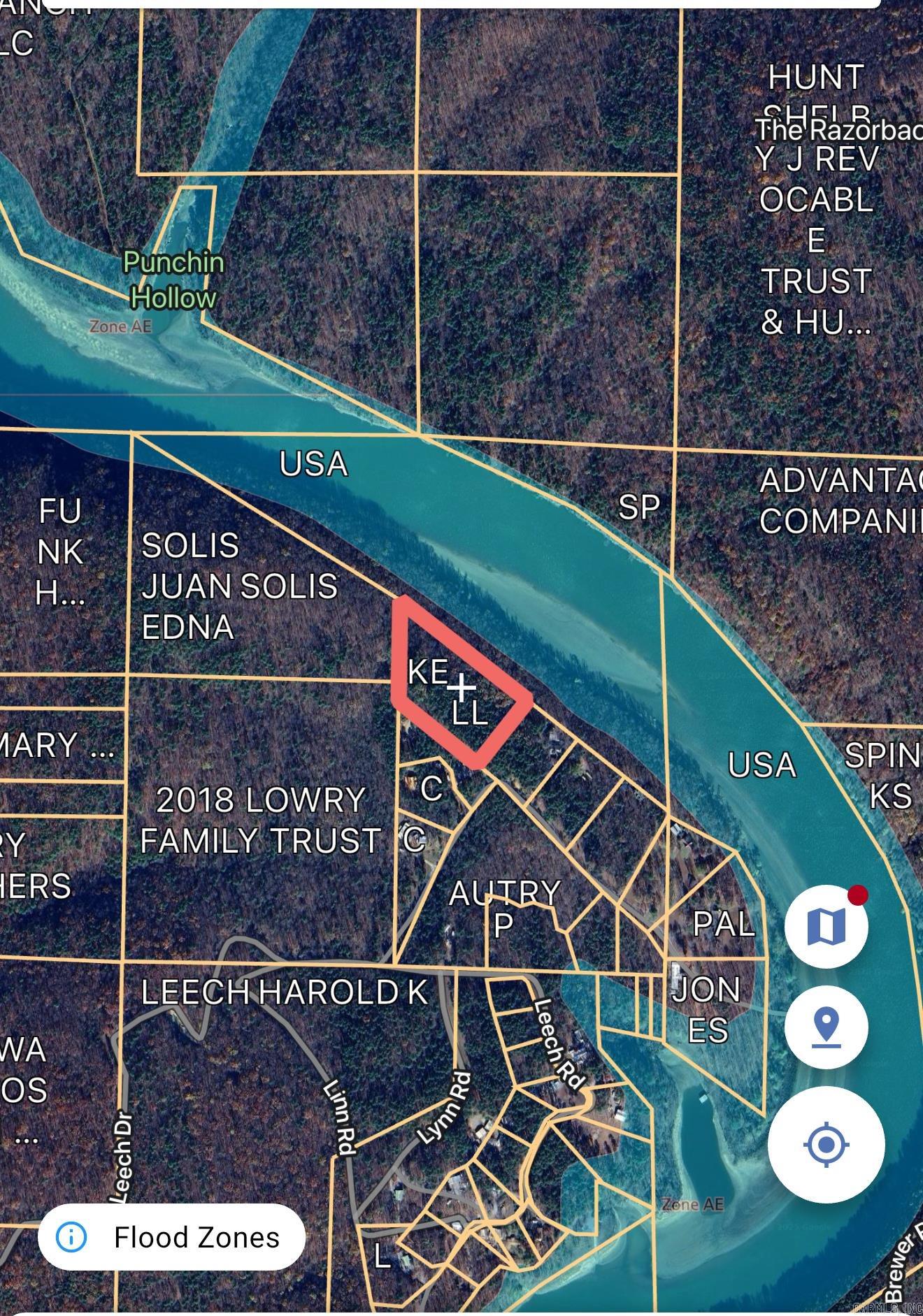Open the map layers button

click(x=826, y=927)
